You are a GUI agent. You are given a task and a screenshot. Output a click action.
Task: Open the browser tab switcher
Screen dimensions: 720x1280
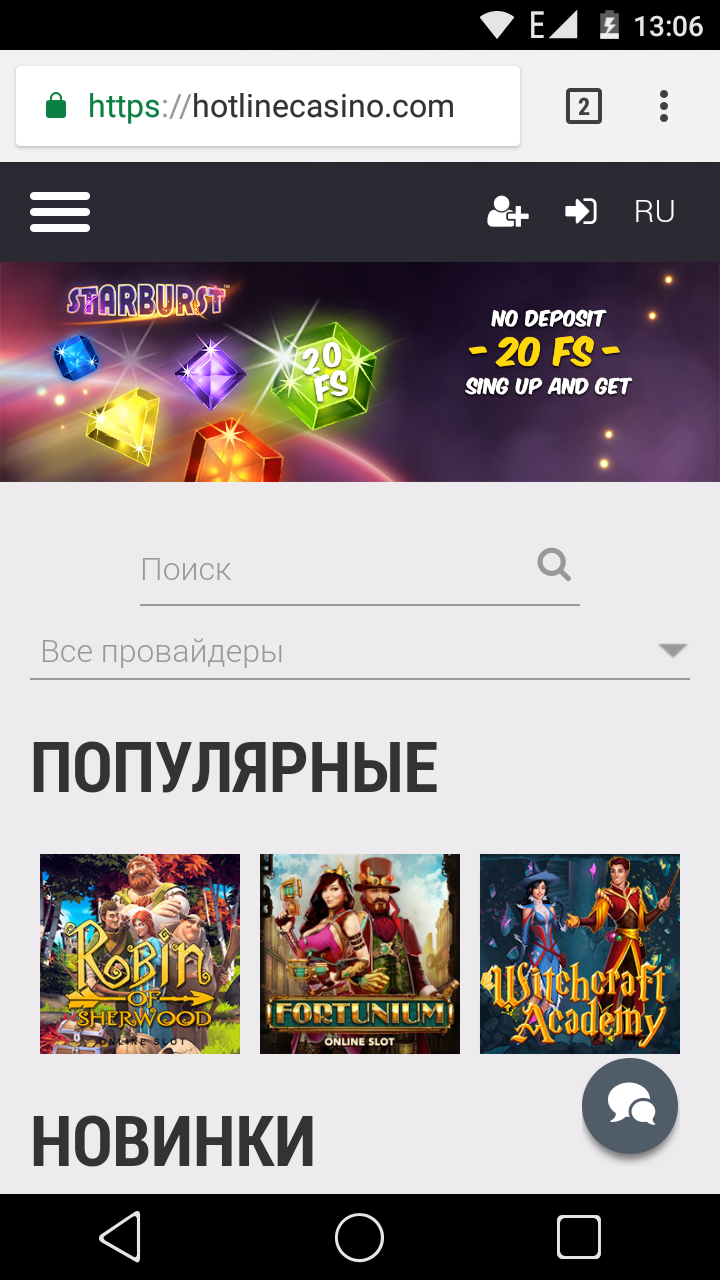(584, 106)
